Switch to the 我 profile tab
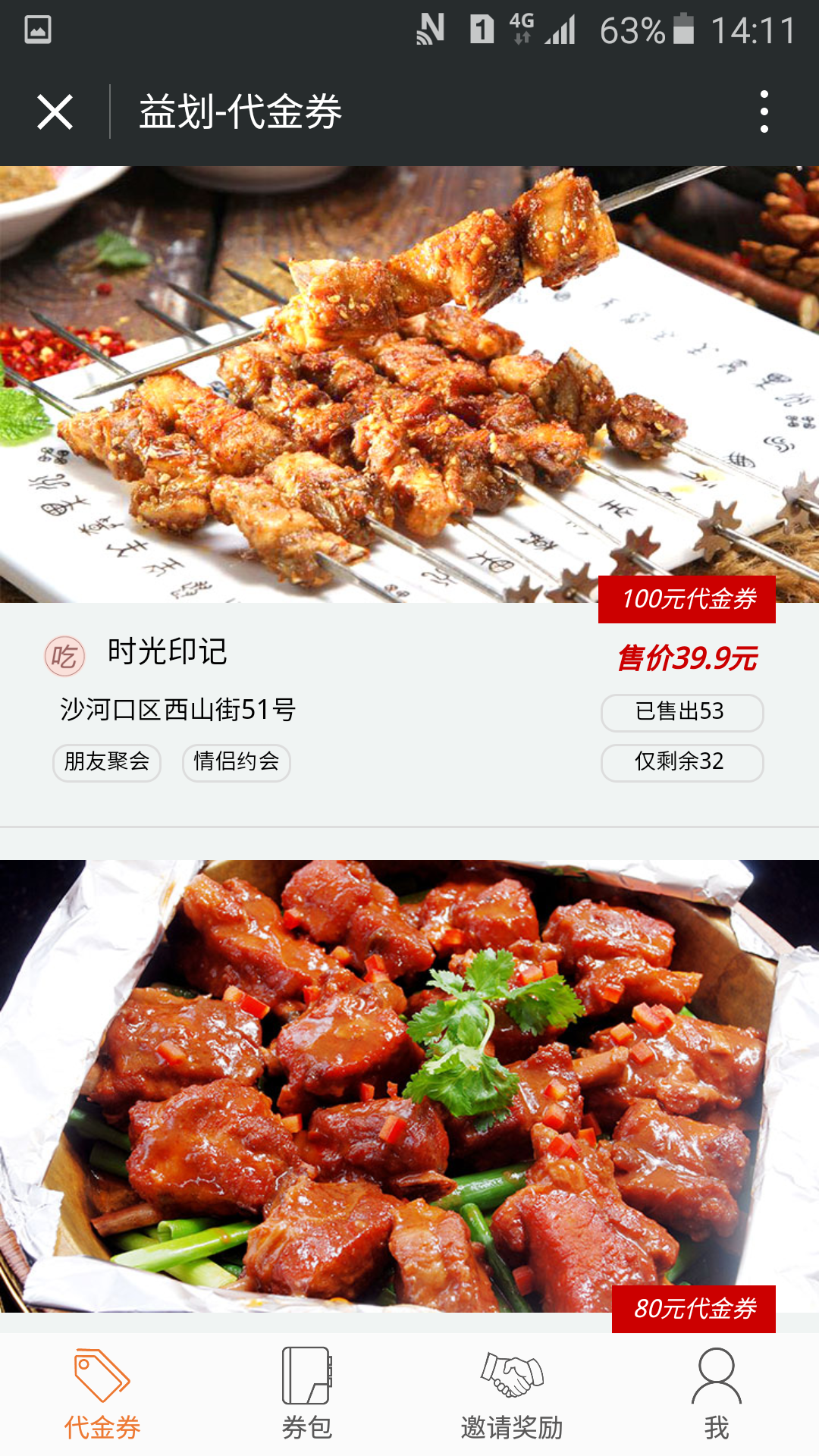Screen dimensions: 819x1456 pyautogui.click(x=717, y=1395)
